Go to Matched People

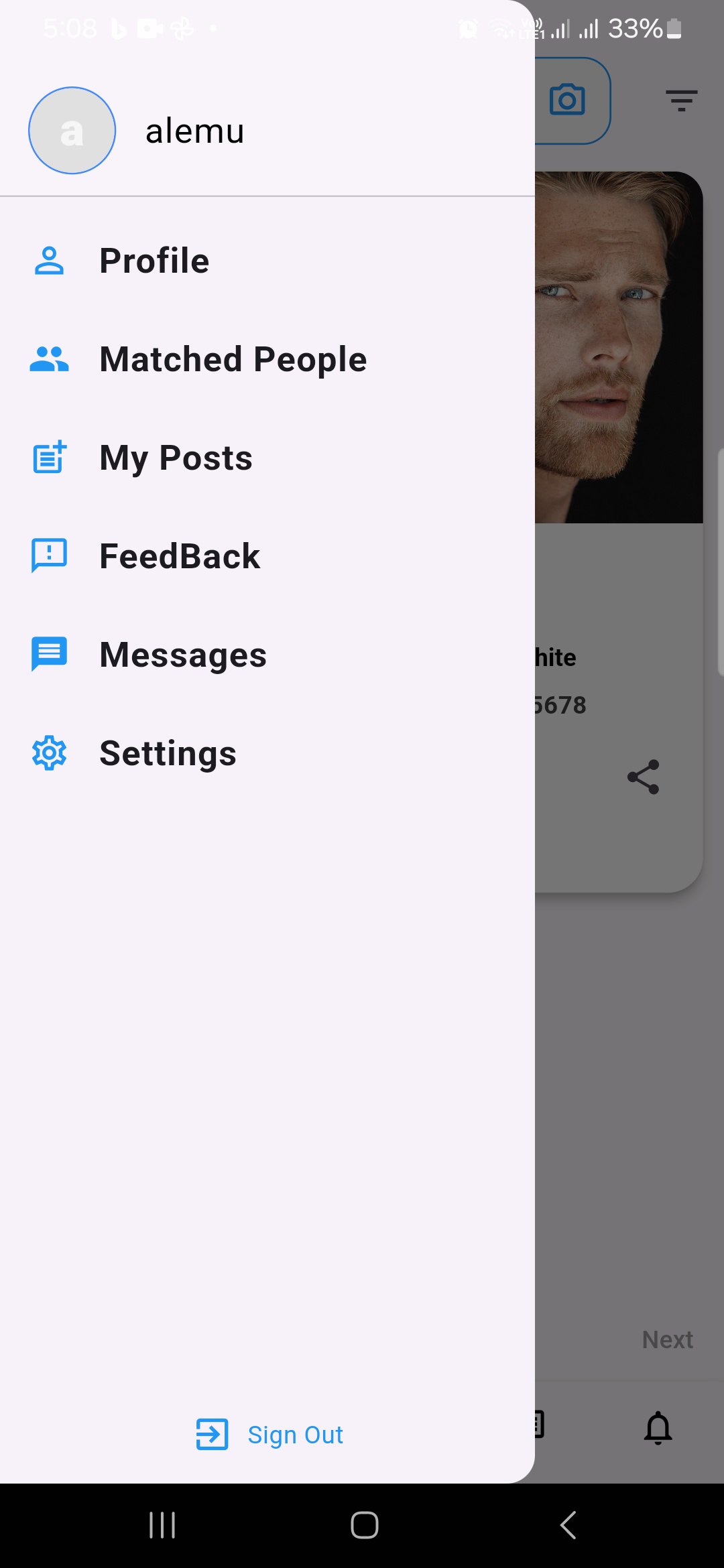[x=232, y=359]
